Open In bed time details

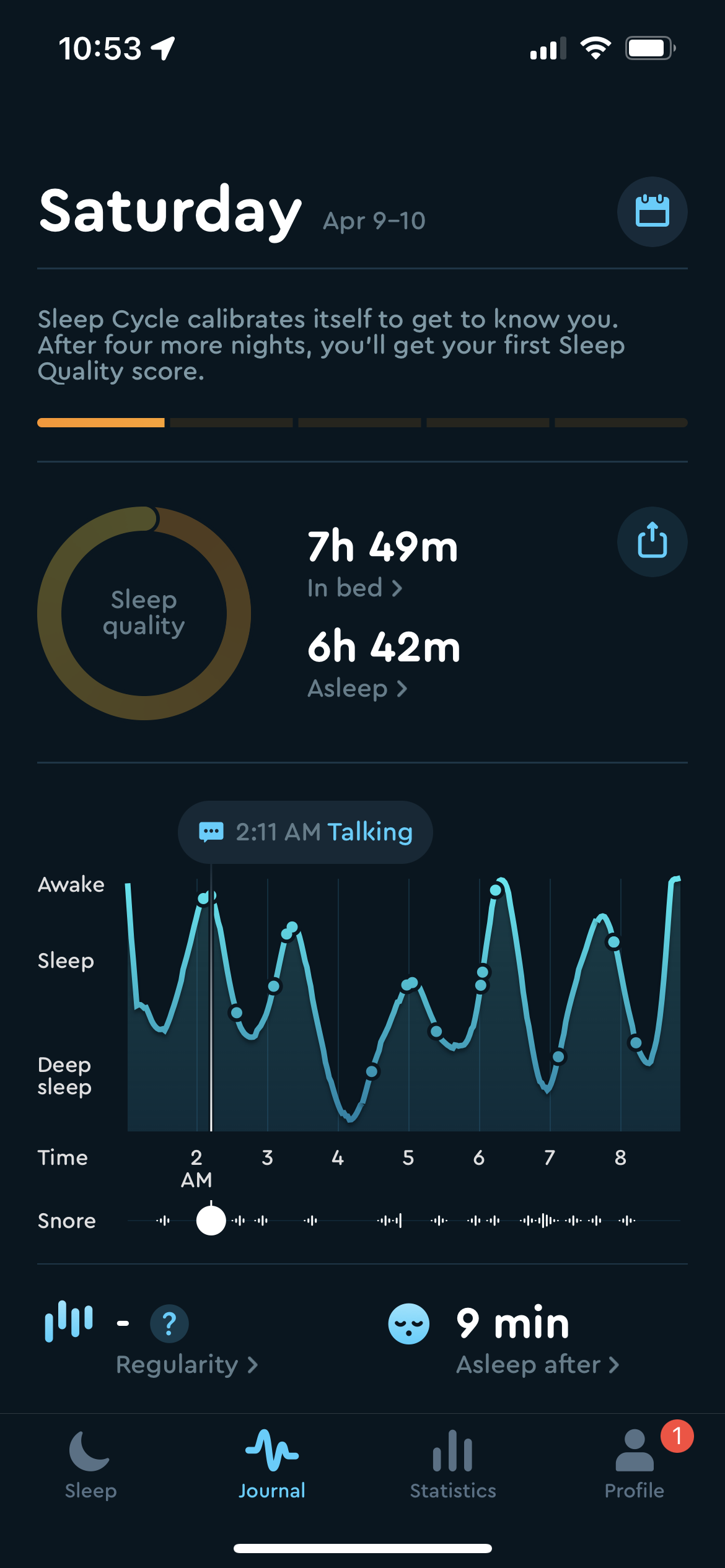[354, 588]
